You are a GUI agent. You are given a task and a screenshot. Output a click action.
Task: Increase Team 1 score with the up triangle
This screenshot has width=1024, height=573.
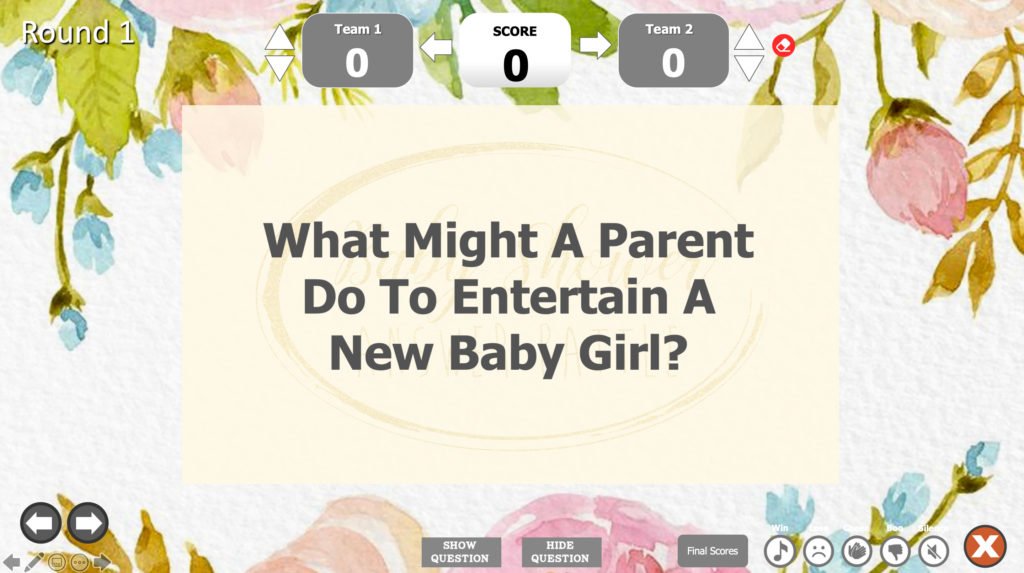pyautogui.click(x=279, y=37)
